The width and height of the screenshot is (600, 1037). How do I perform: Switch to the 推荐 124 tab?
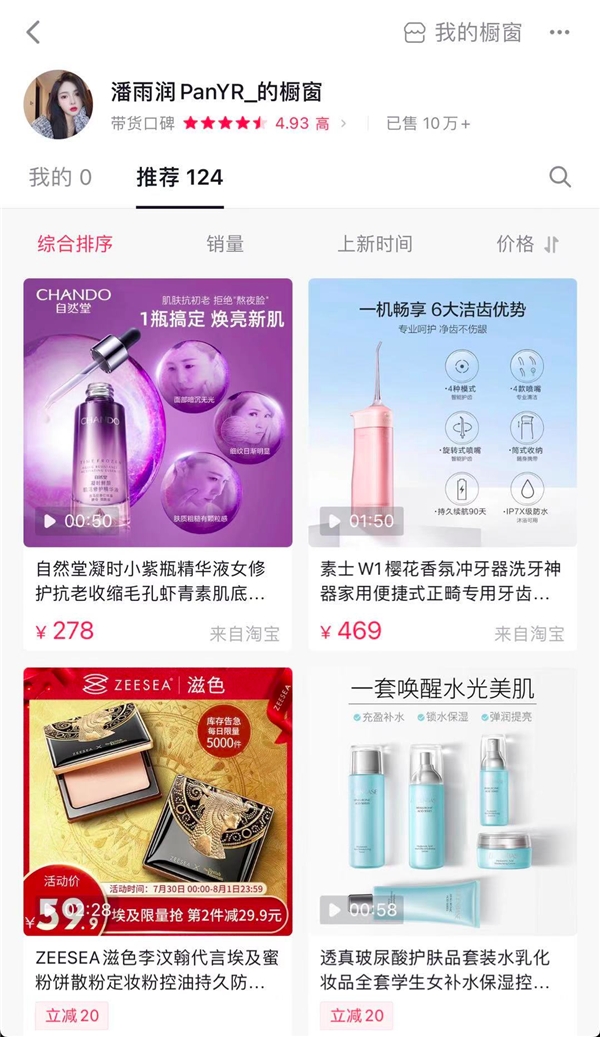(x=179, y=178)
